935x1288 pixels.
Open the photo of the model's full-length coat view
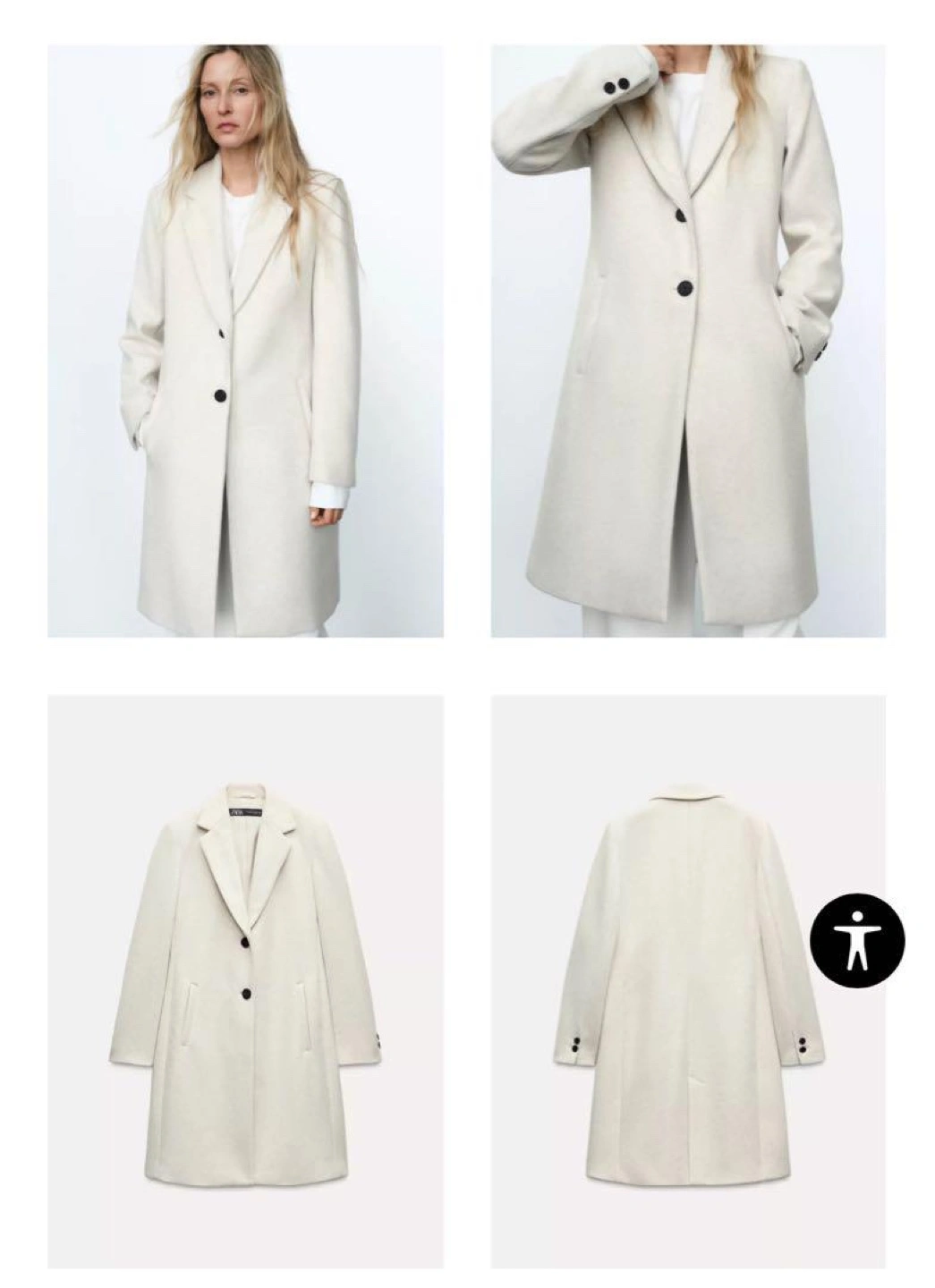click(245, 341)
